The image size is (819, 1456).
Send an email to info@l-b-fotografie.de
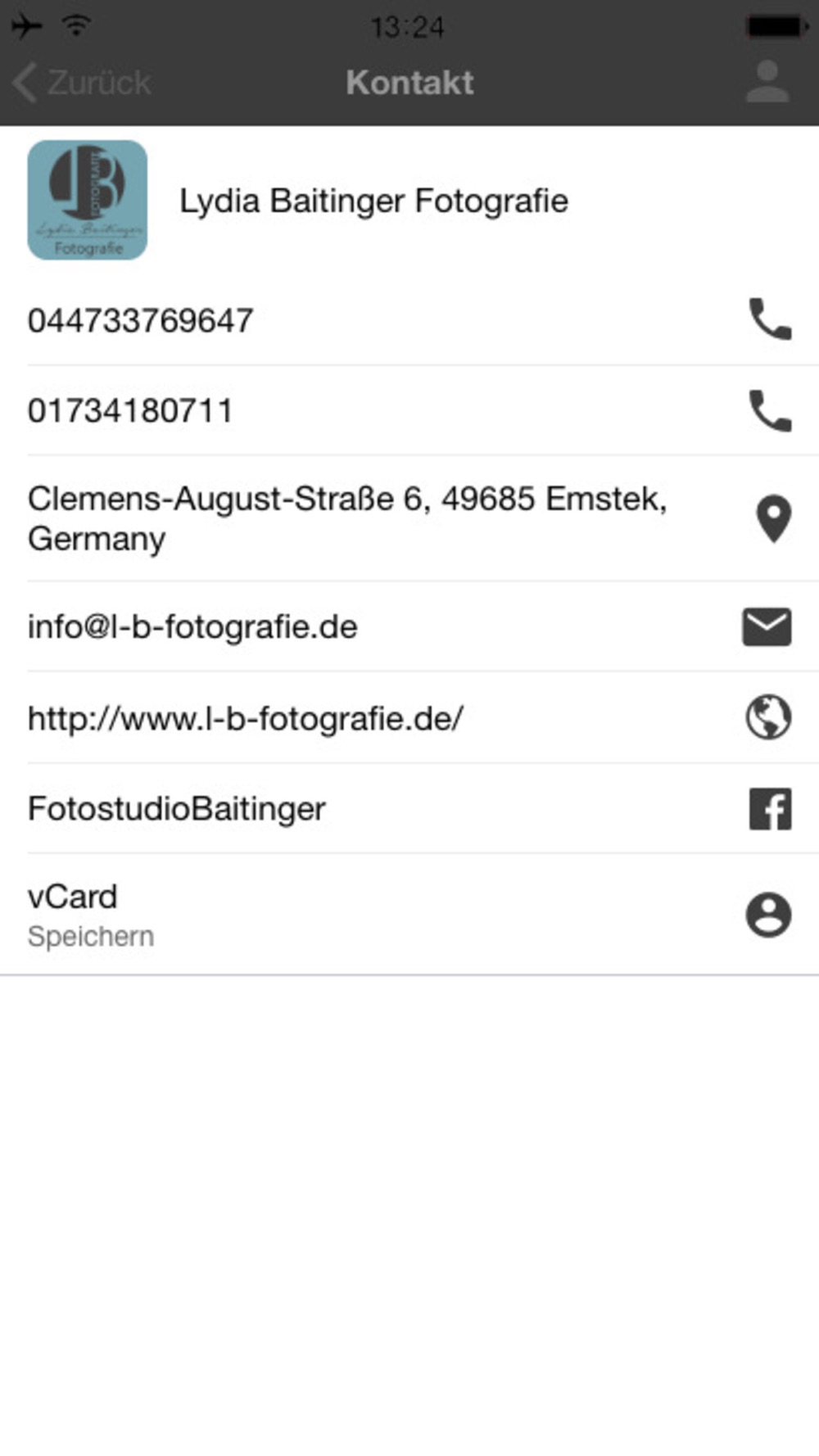tap(409, 626)
